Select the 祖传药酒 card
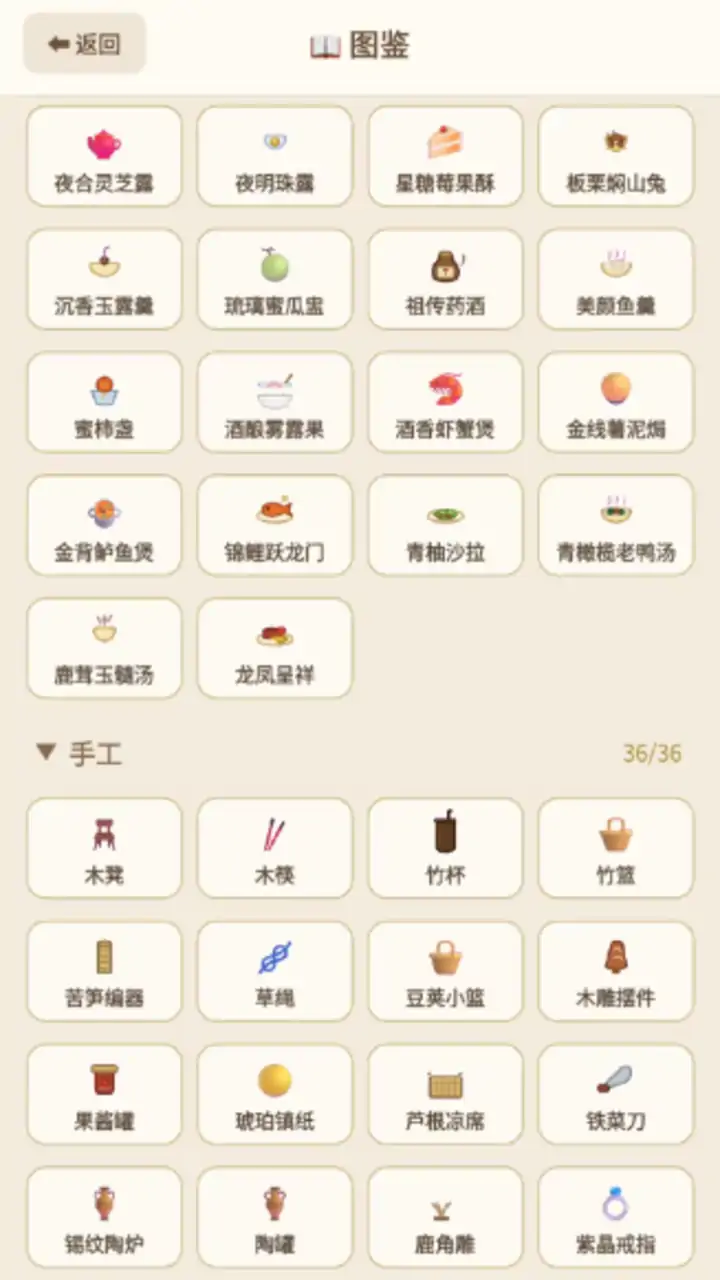The image size is (720, 1280). pos(445,279)
